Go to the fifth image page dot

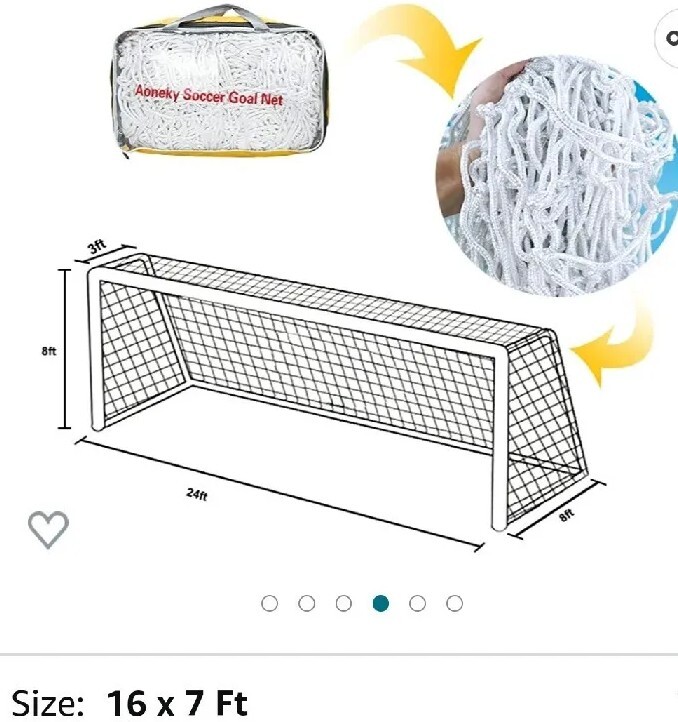tap(417, 603)
